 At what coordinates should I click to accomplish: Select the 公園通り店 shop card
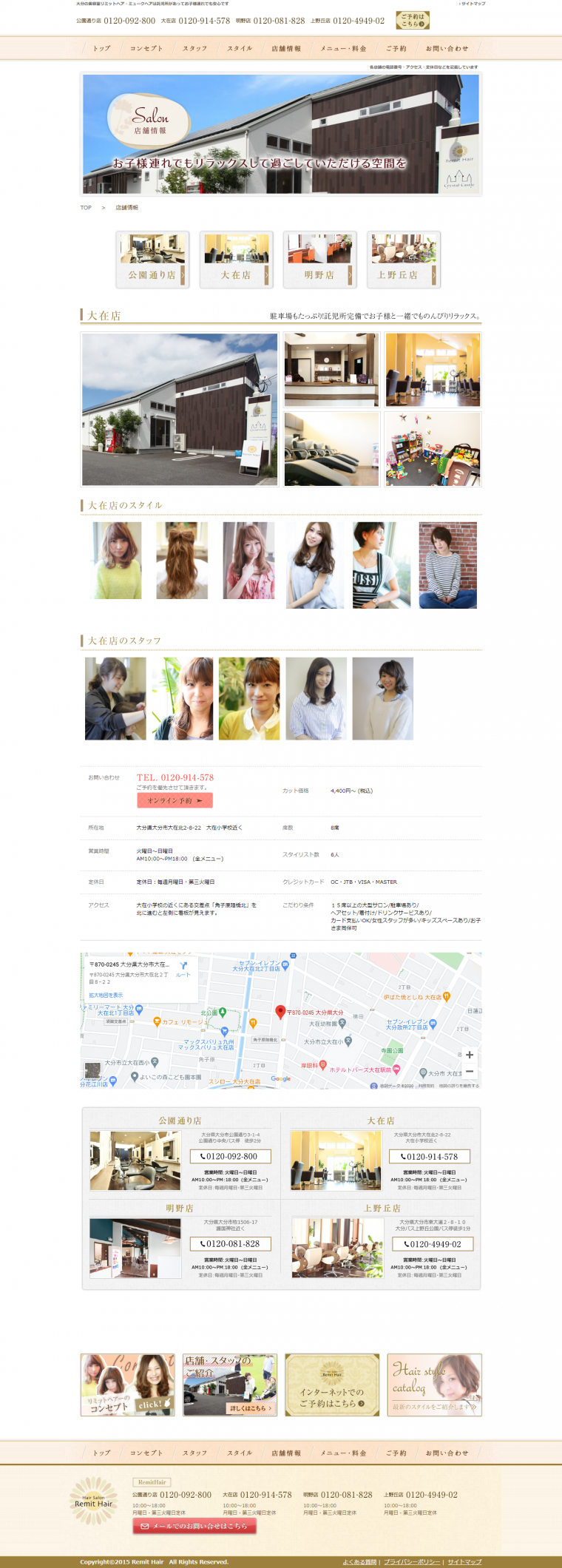pos(152,259)
